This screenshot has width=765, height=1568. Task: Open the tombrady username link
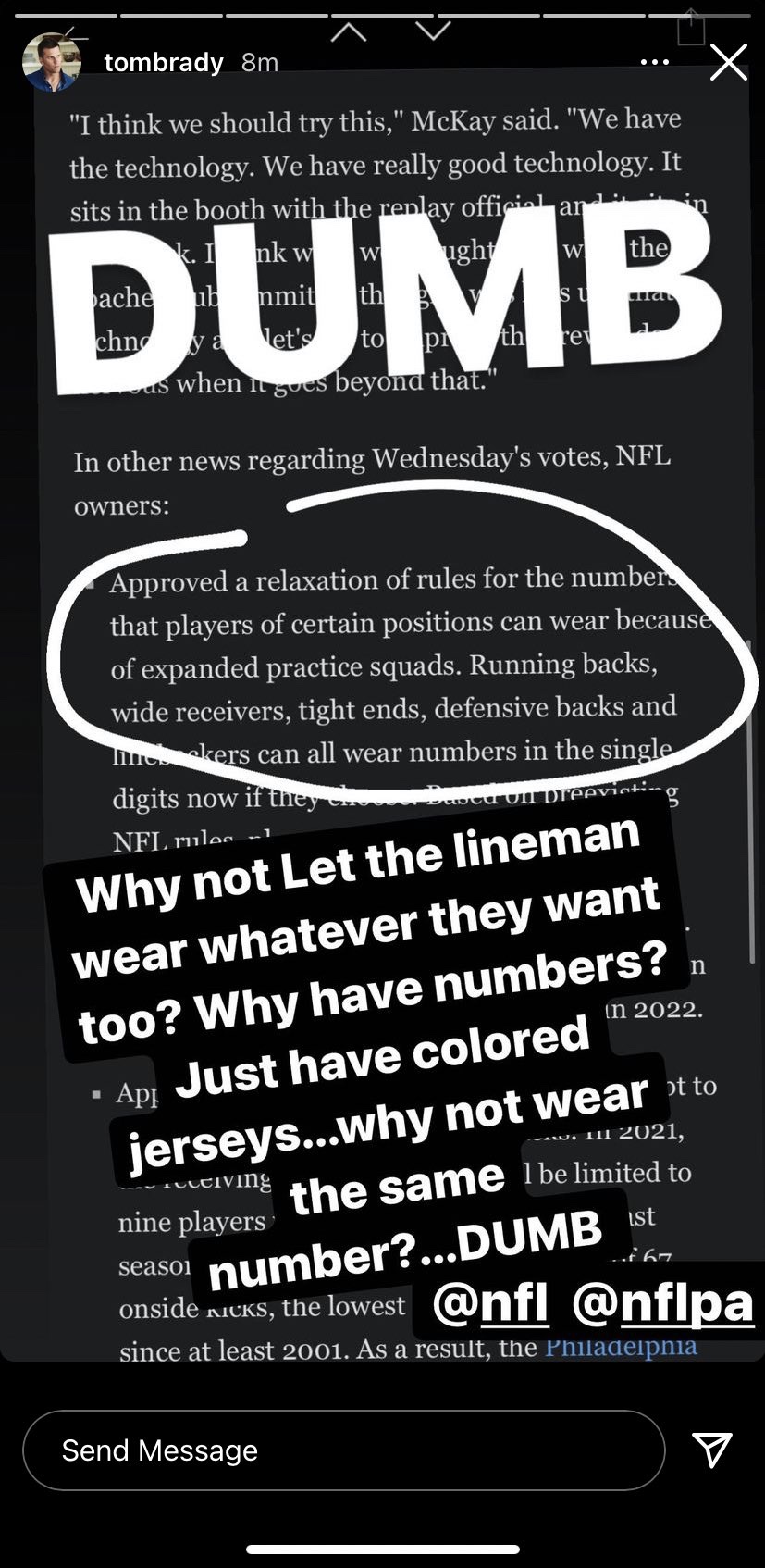pos(164,62)
